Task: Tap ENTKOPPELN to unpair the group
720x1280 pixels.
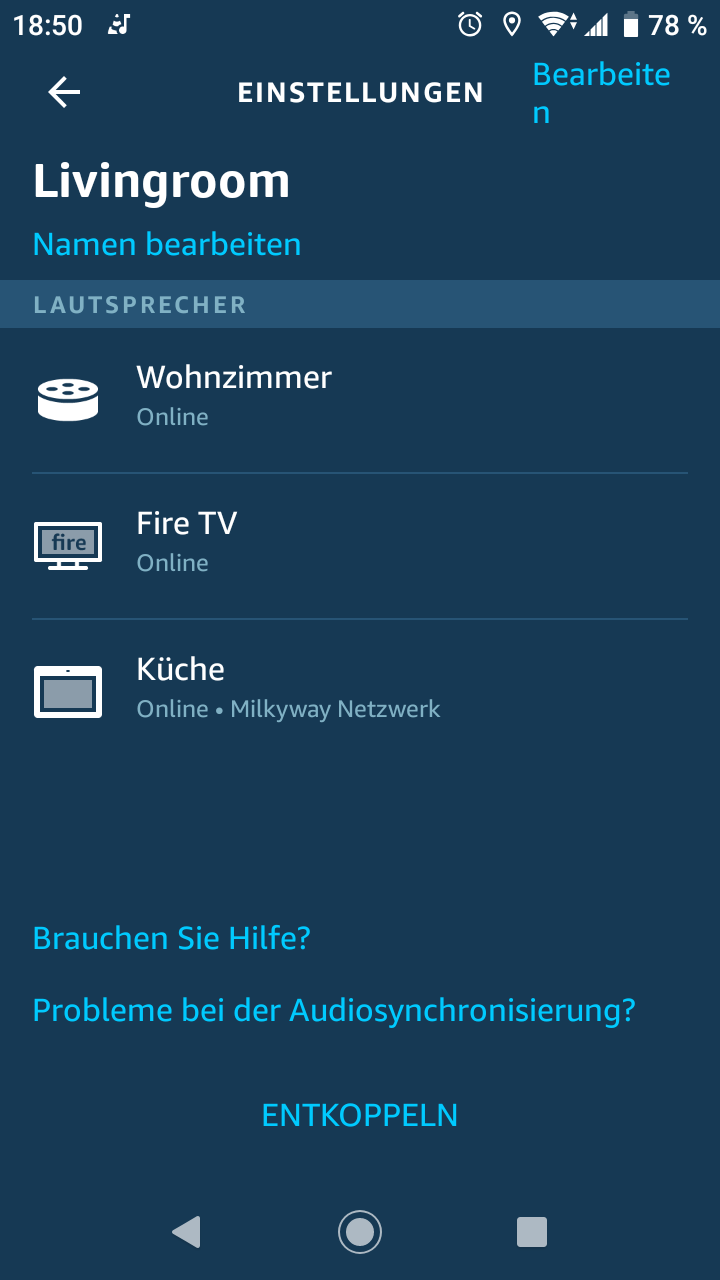Action: [360, 1115]
